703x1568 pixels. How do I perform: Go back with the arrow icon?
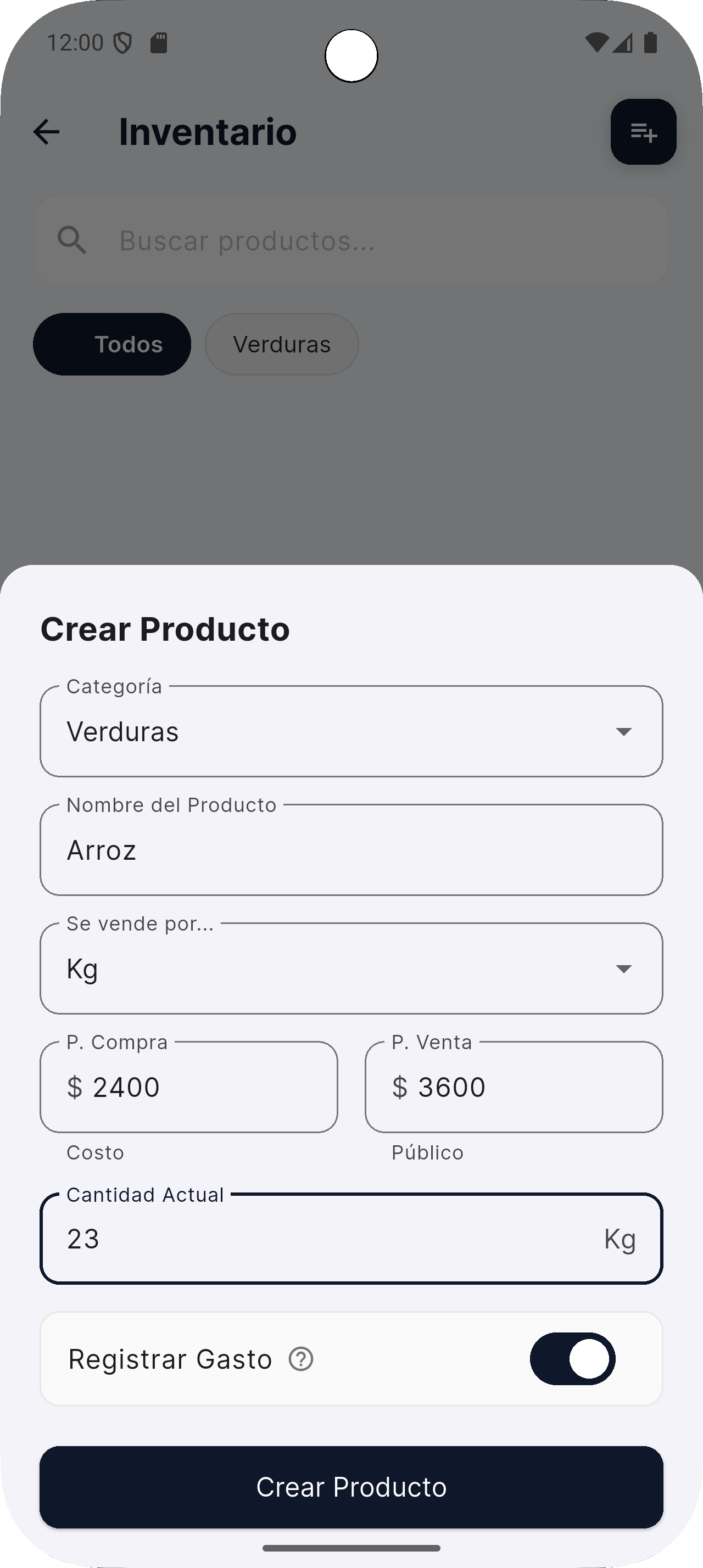46,131
